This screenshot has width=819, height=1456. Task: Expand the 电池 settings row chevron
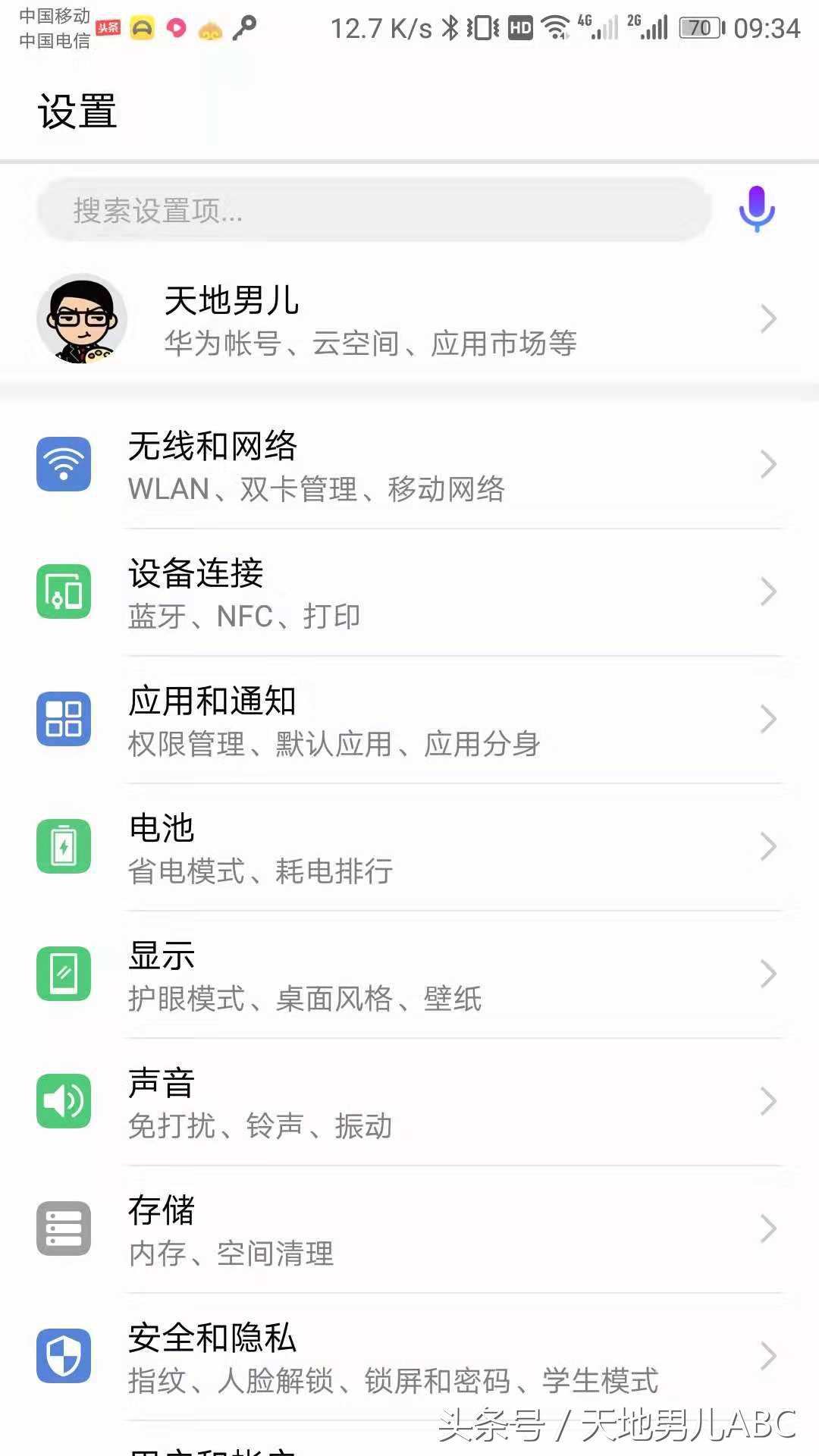pyautogui.click(x=768, y=847)
